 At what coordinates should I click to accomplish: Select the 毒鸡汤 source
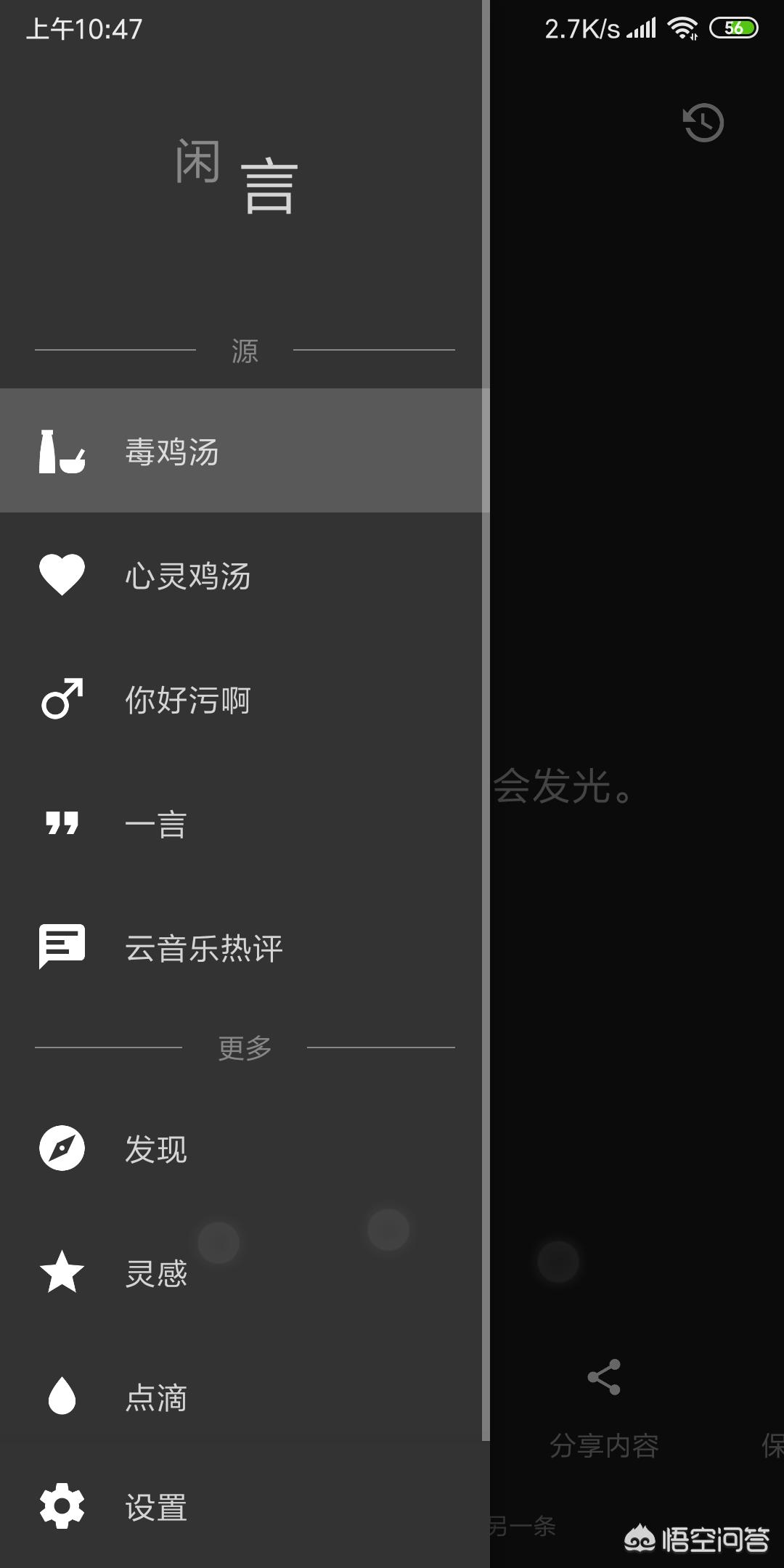pos(245,451)
